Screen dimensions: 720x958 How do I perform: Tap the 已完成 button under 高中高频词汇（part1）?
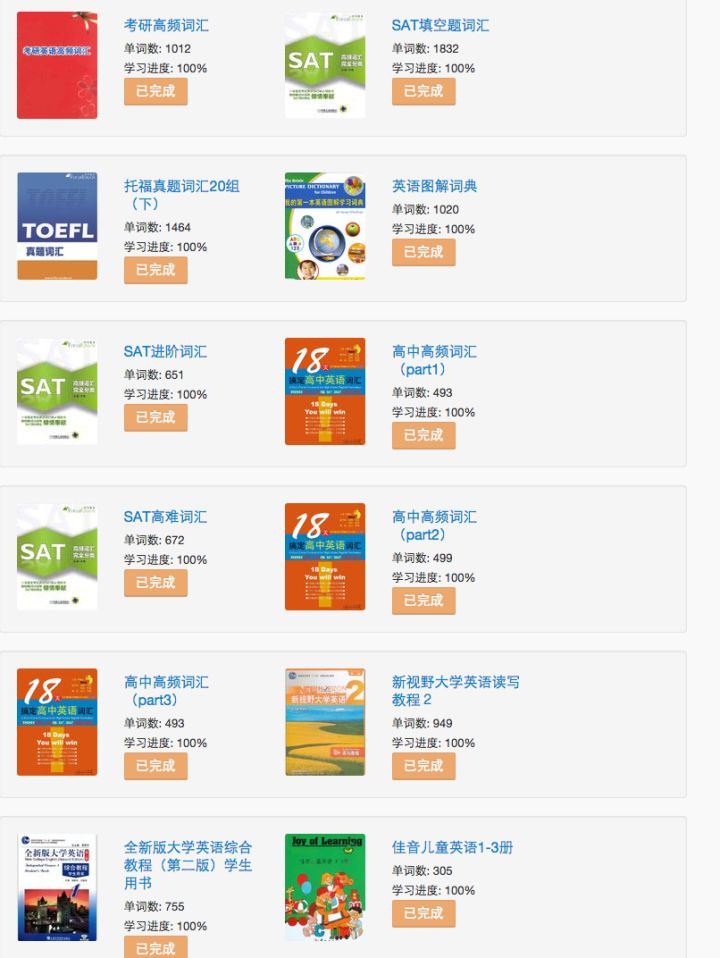point(423,435)
